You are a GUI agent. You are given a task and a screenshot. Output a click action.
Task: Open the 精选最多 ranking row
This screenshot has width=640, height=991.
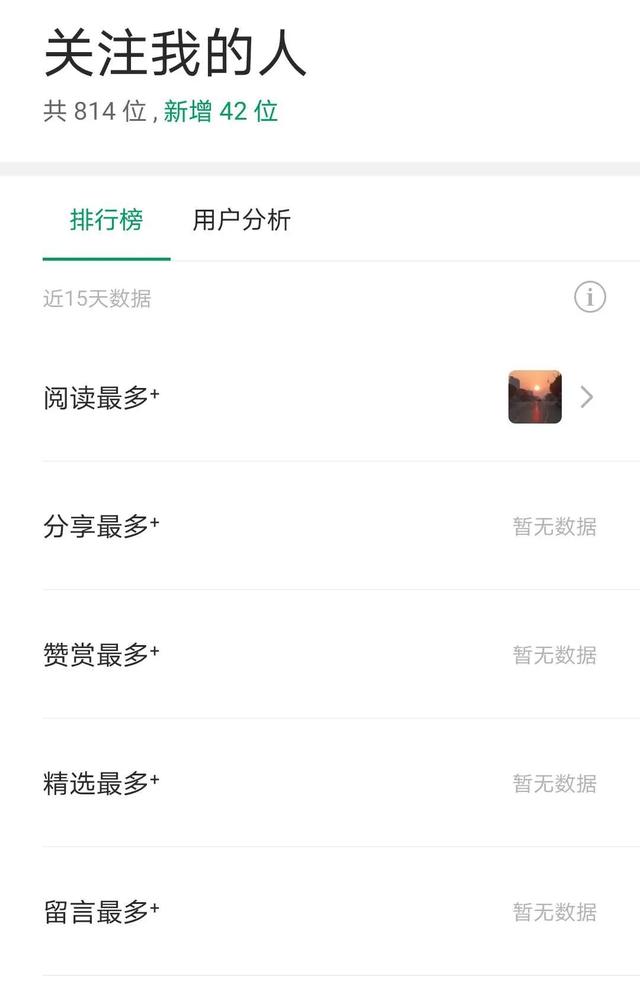point(320,783)
